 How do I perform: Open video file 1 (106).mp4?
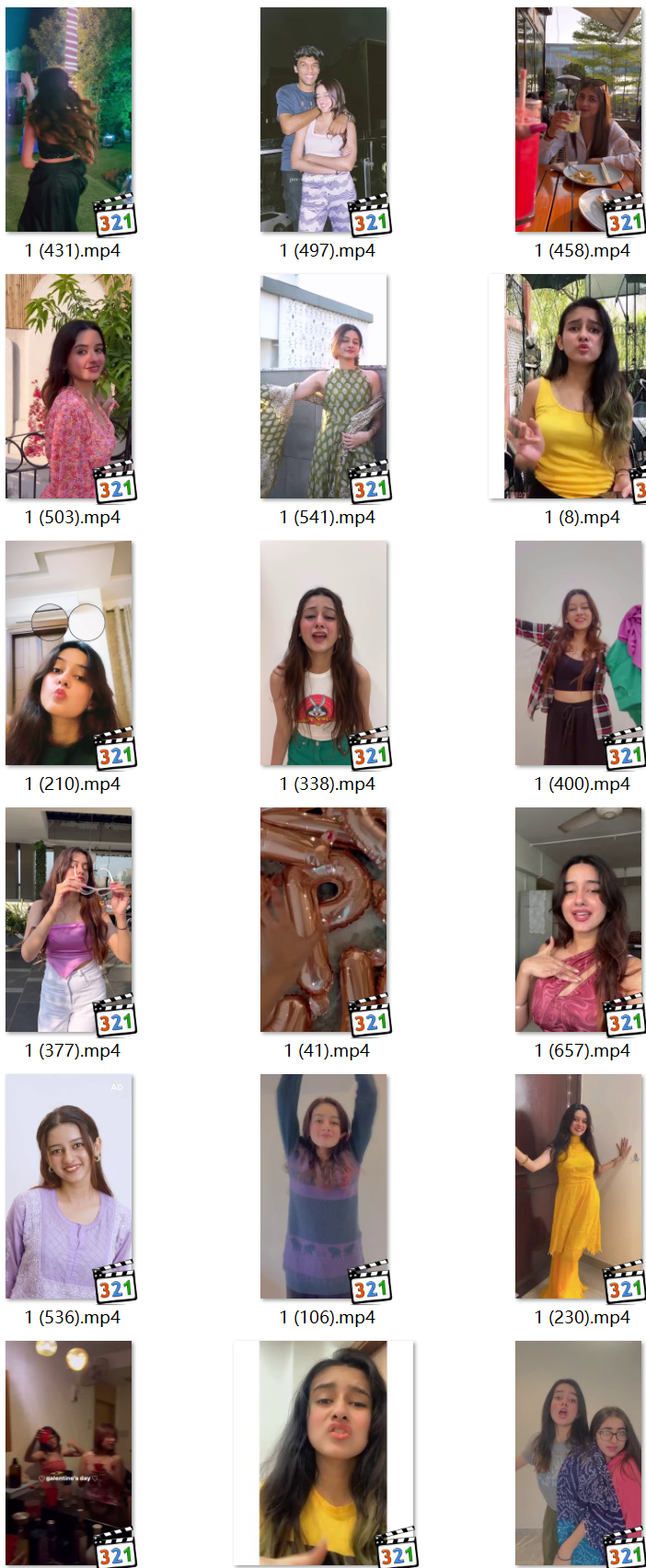tap(324, 1186)
